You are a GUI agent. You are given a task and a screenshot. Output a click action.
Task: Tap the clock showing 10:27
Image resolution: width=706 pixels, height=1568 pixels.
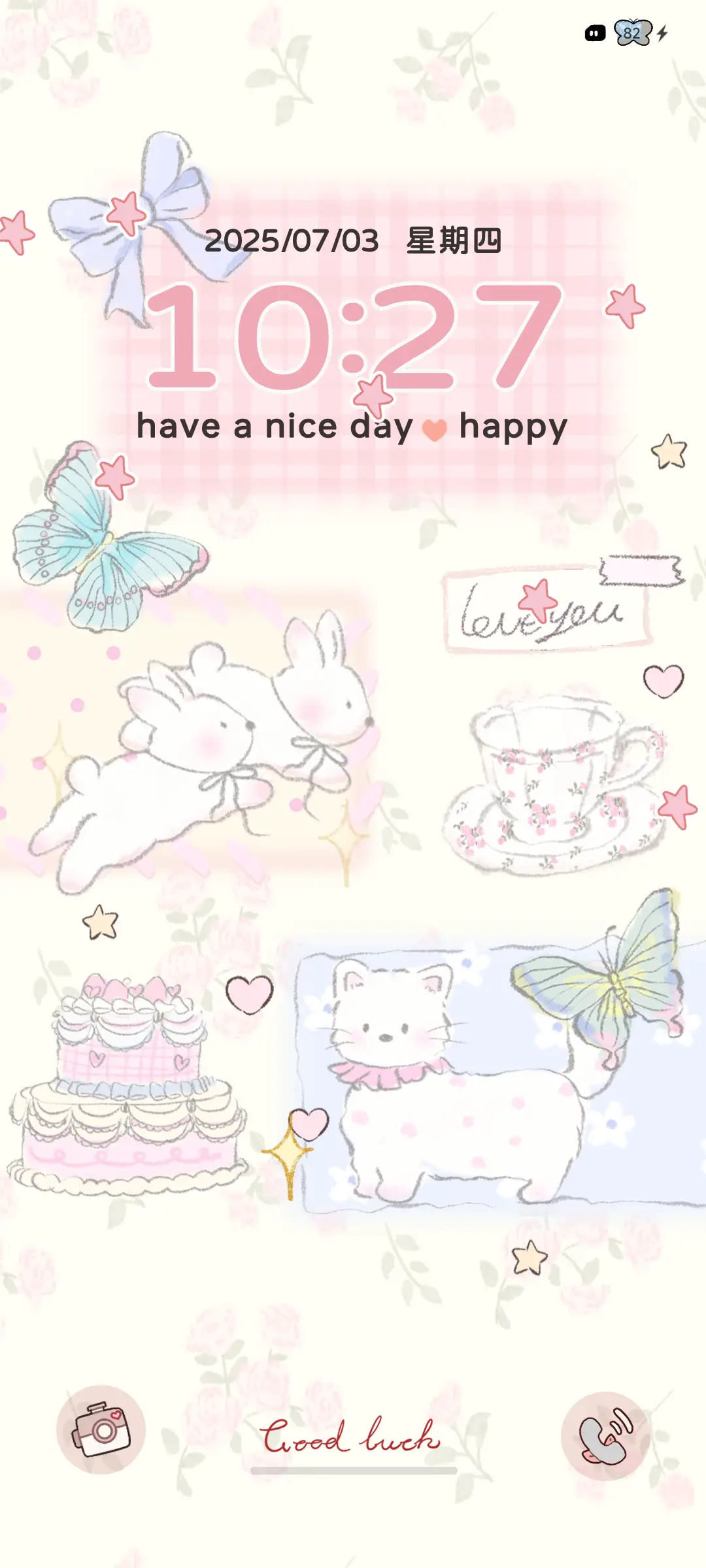(353, 341)
